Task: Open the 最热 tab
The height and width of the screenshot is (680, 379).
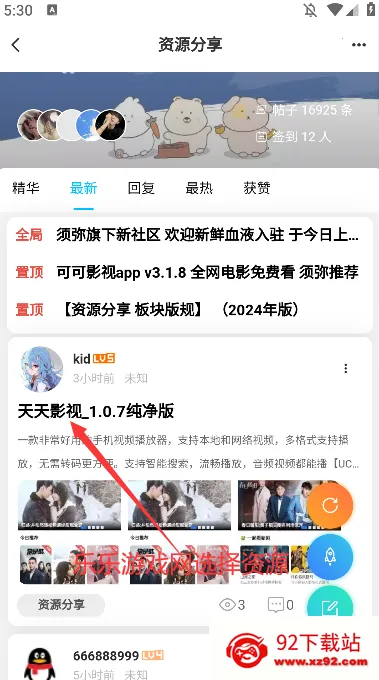Action: tap(199, 188)
